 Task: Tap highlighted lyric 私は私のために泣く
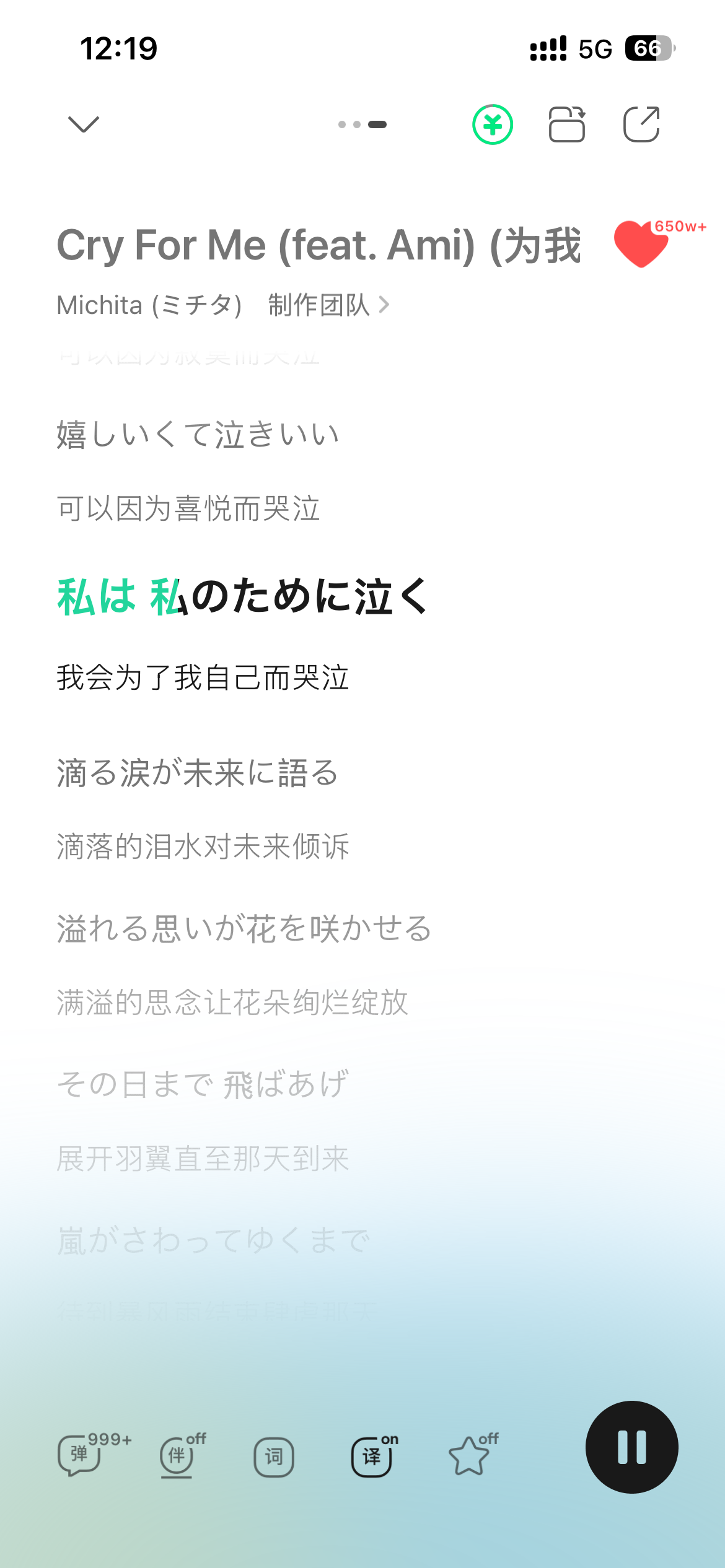pyautogui.click(x=243, y=597)
